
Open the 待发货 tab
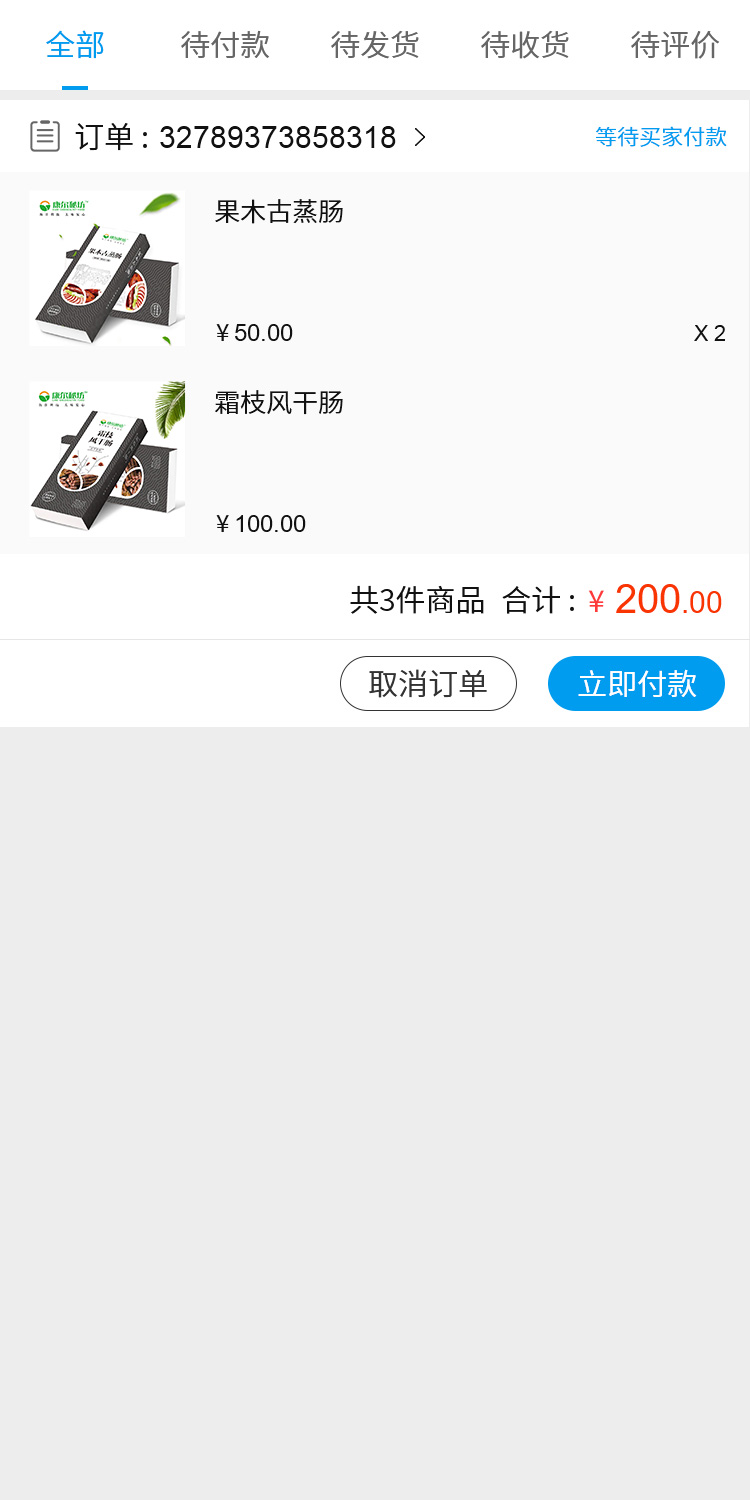375,45
